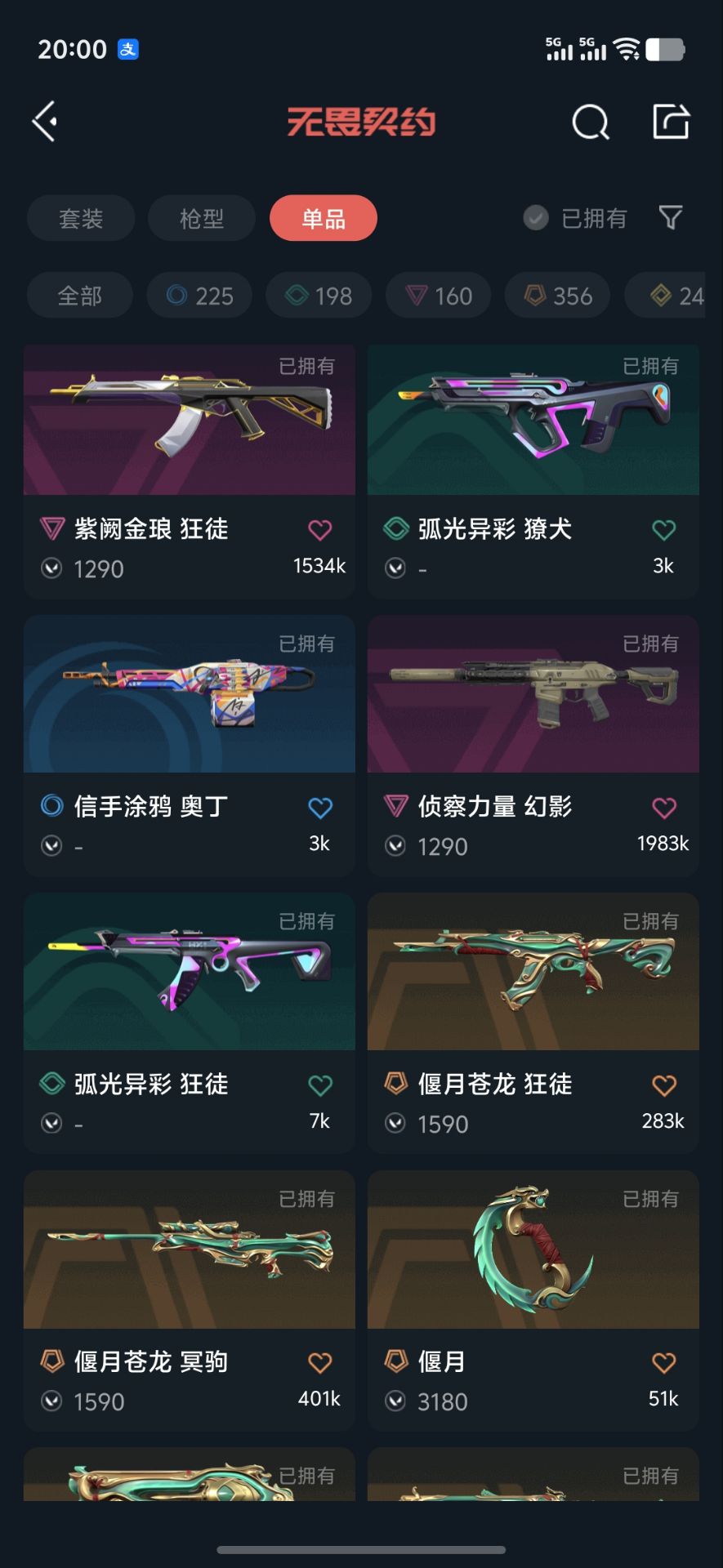
Task: Like the 弧光异彩 獠犬 skin
Action: tap(663, 530)
